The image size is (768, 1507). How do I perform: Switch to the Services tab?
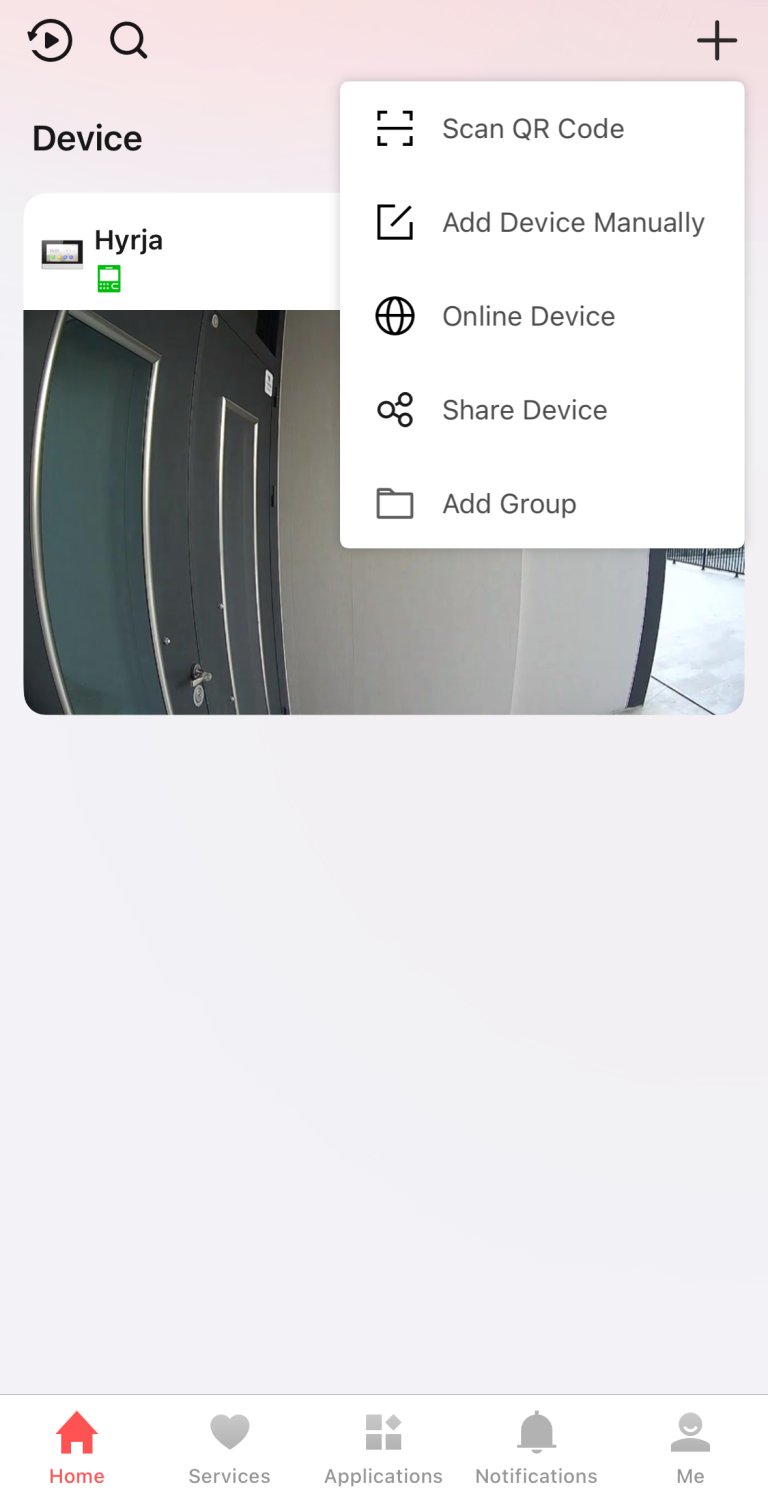click(229, 1448)
